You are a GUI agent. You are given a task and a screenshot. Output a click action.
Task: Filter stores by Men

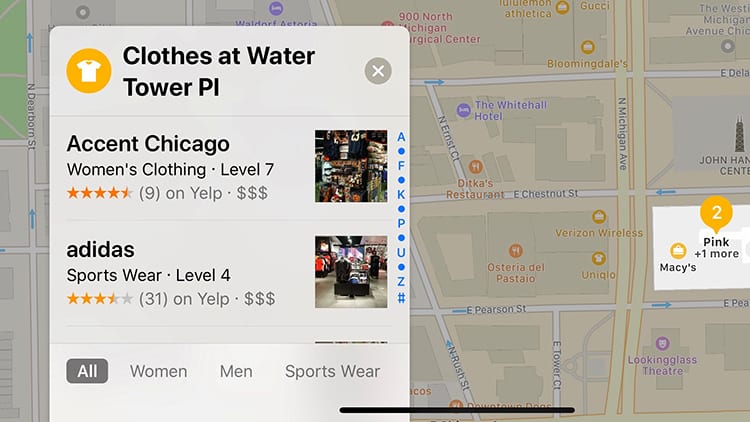(x=236, y=371)
